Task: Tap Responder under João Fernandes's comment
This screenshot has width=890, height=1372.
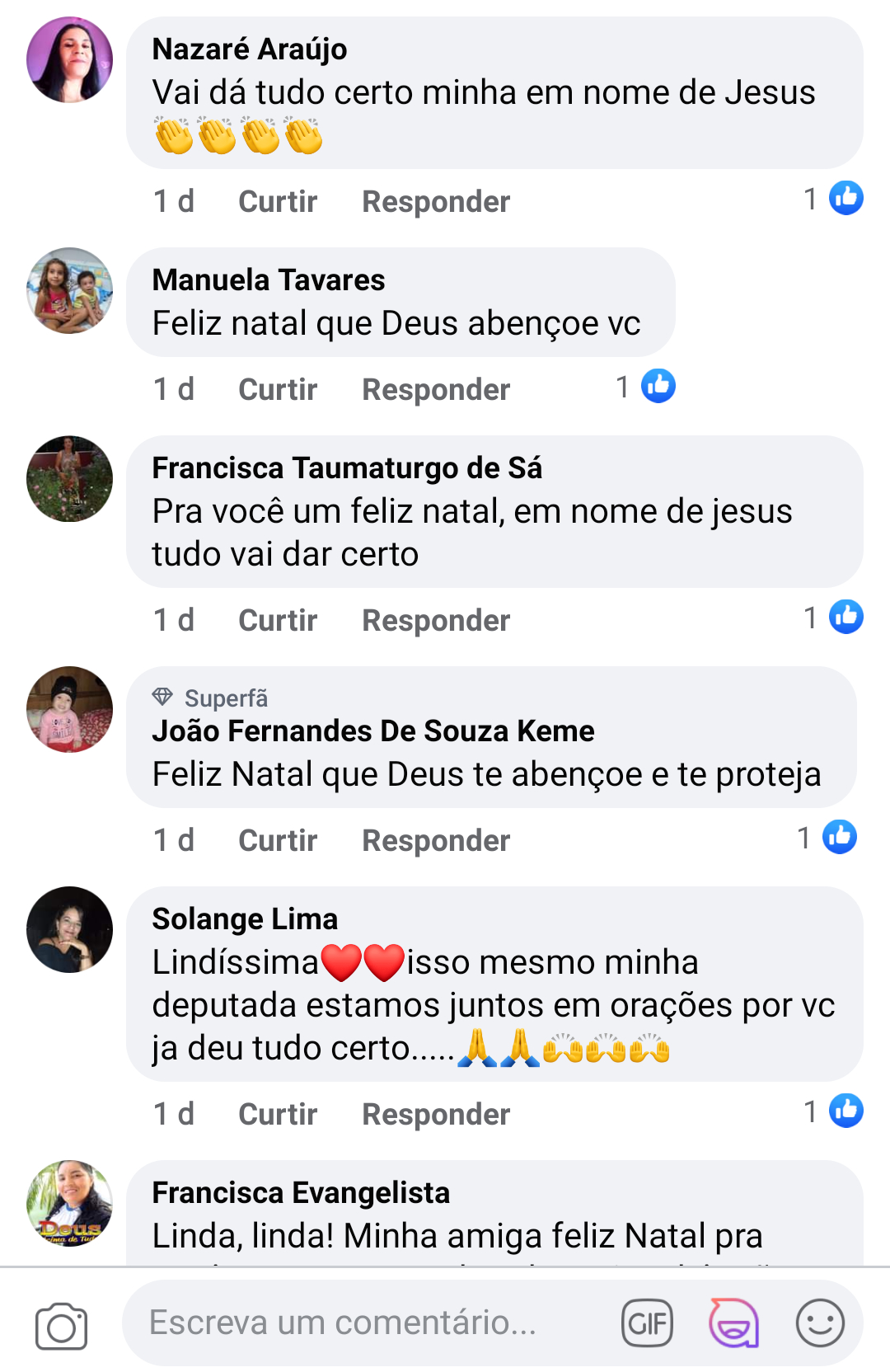Action: point(436,840)
